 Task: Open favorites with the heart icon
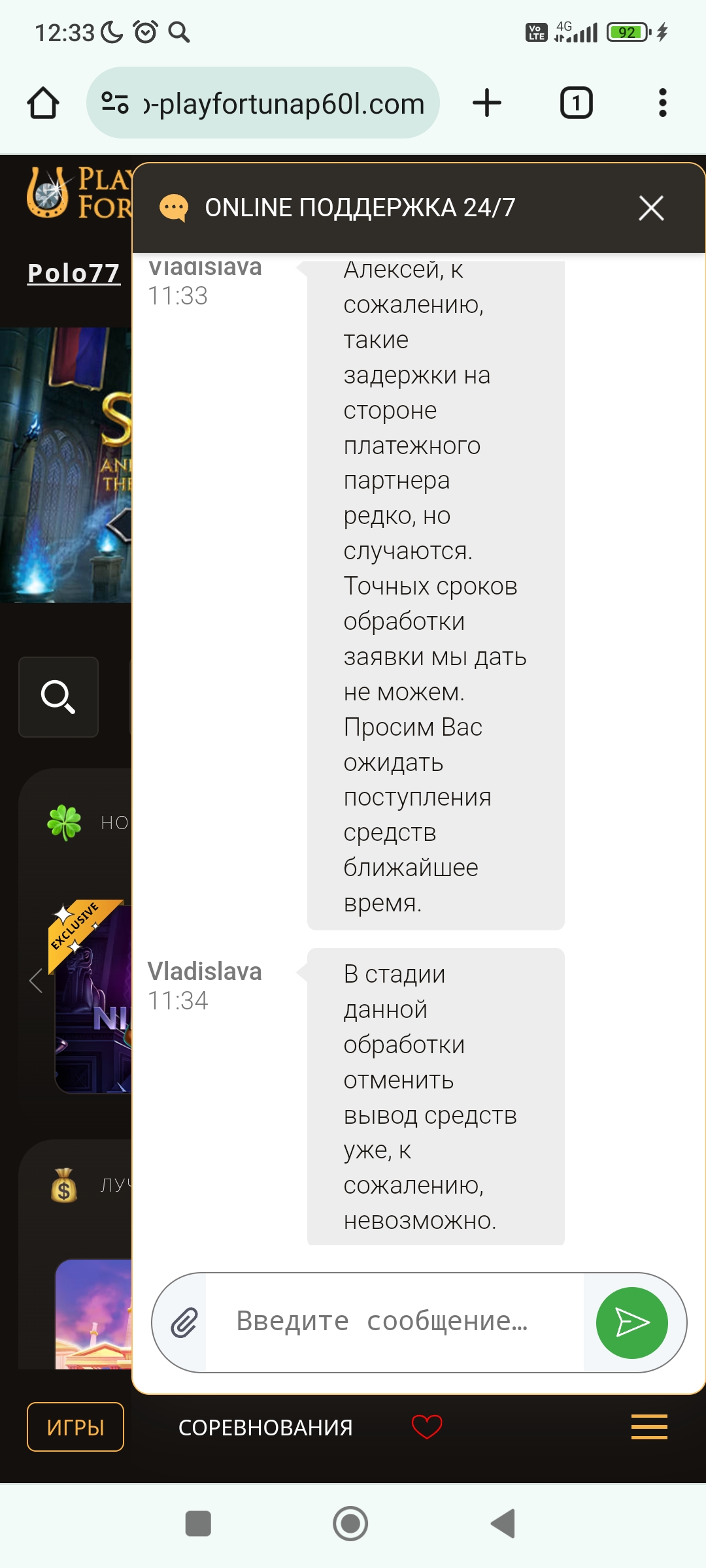pyautogui.click(x=427, y=1427)
